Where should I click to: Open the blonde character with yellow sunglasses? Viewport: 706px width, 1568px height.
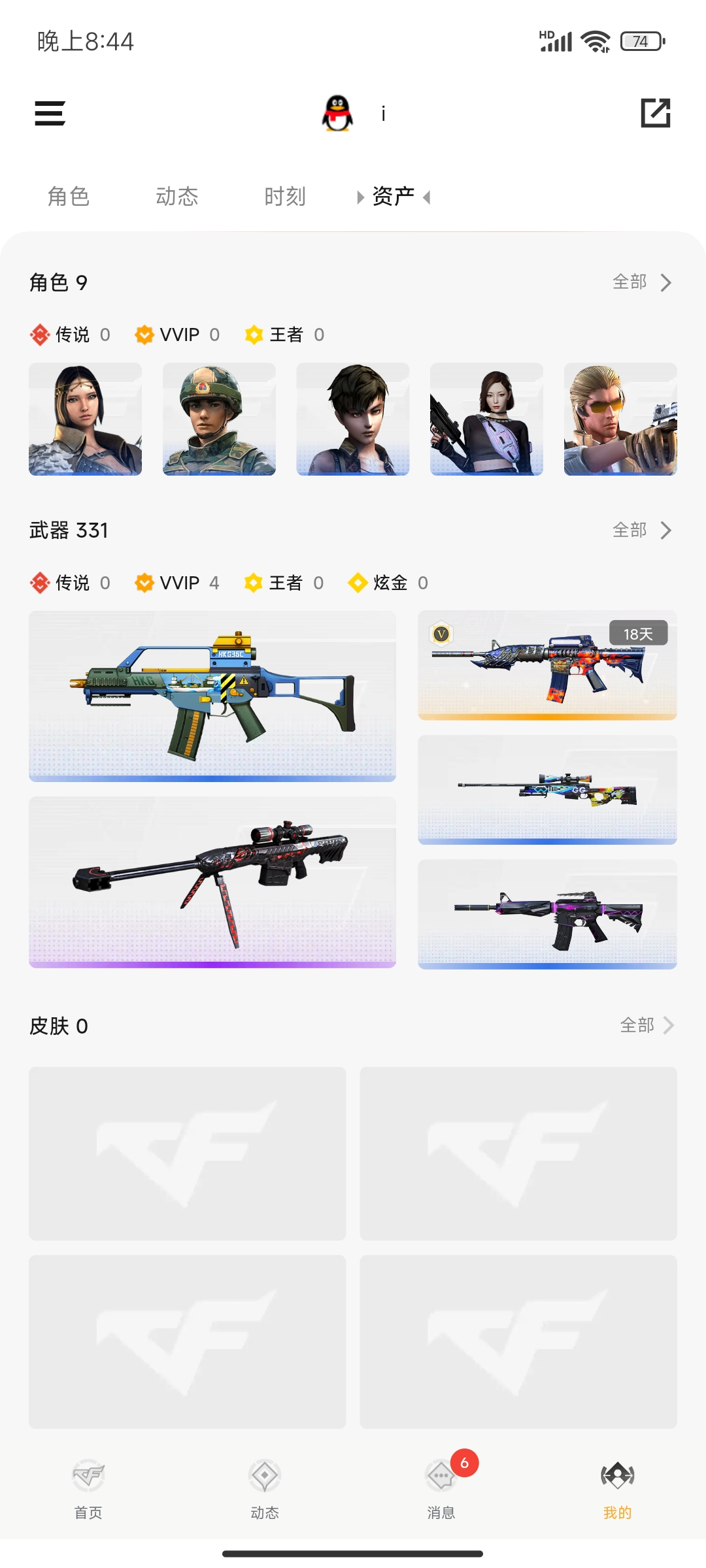pyautogui.click(x=620, y=419)
